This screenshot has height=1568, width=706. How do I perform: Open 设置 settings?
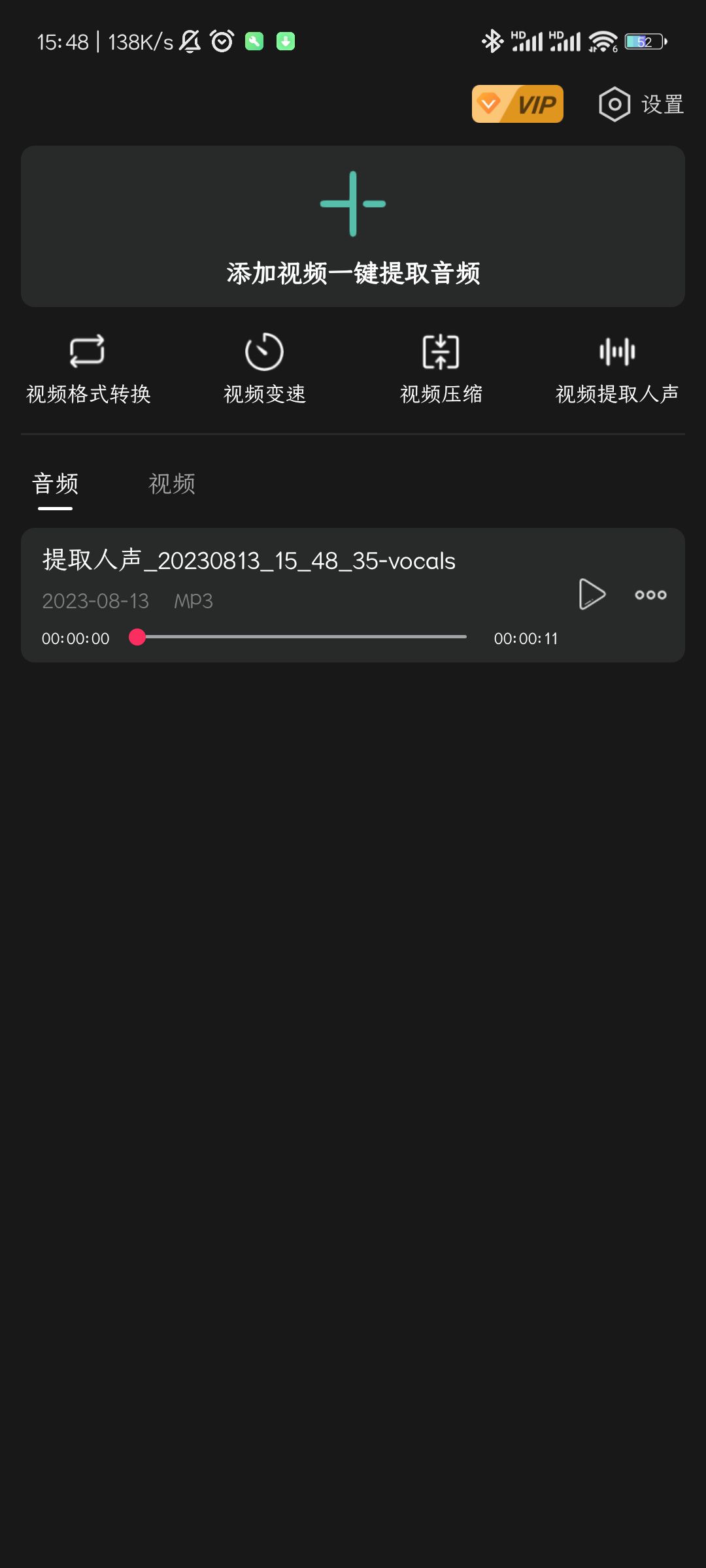pos(641,104)
